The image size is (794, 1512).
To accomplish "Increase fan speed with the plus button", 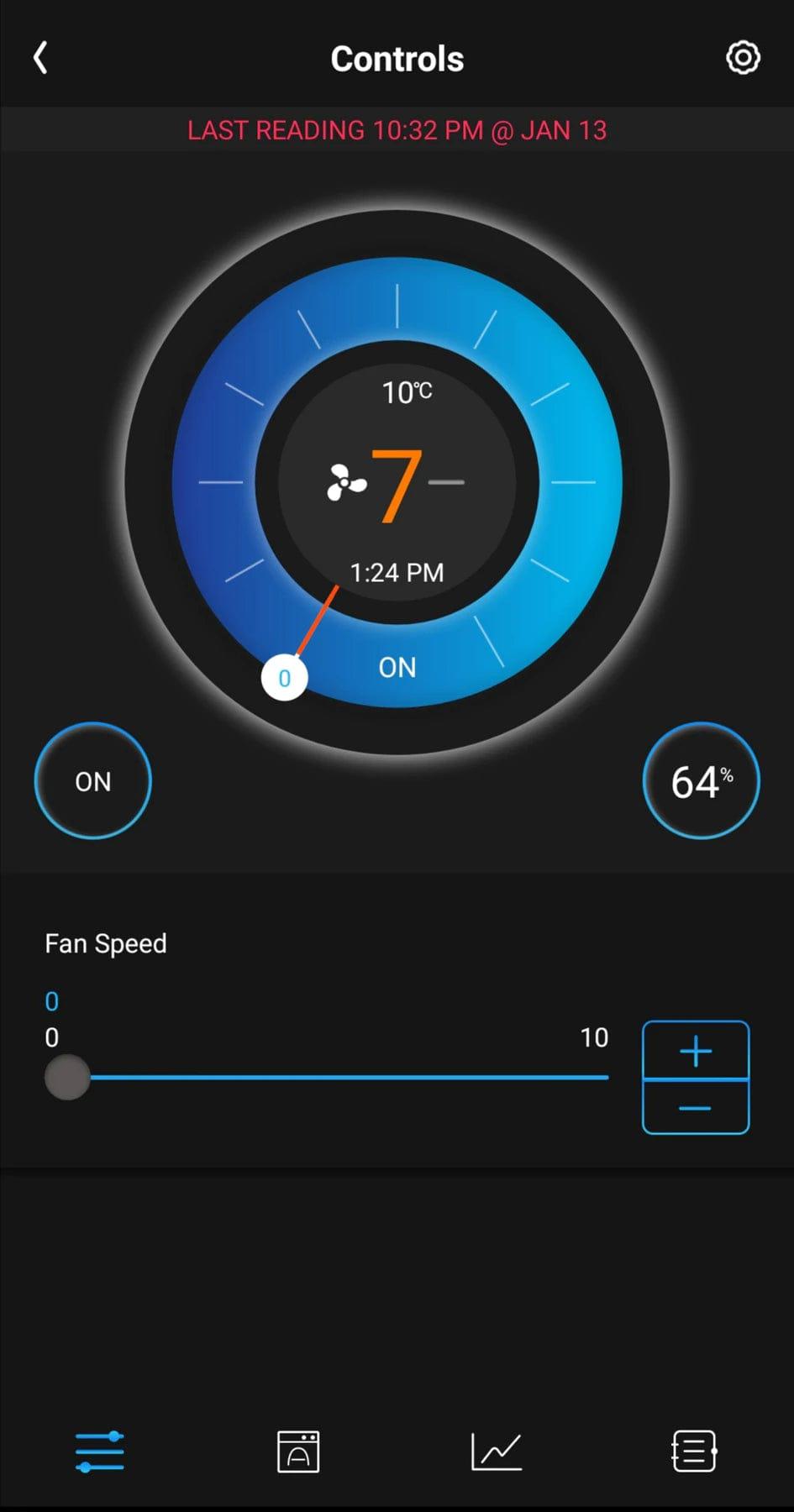I will [696, 1051].
